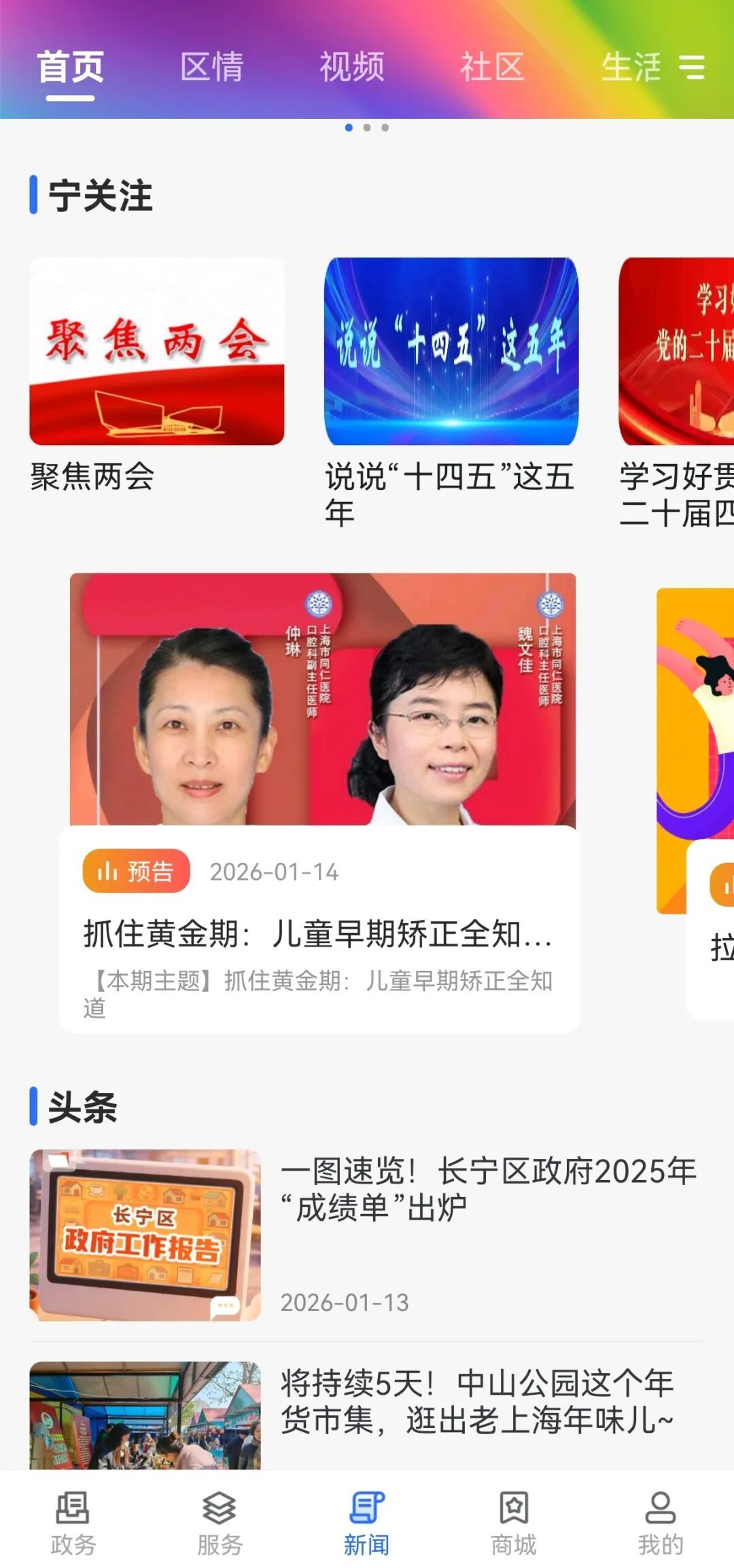Screen dimensions: 734x1568
Task: Open the channel list menu icon
Action: pos(692,67)
